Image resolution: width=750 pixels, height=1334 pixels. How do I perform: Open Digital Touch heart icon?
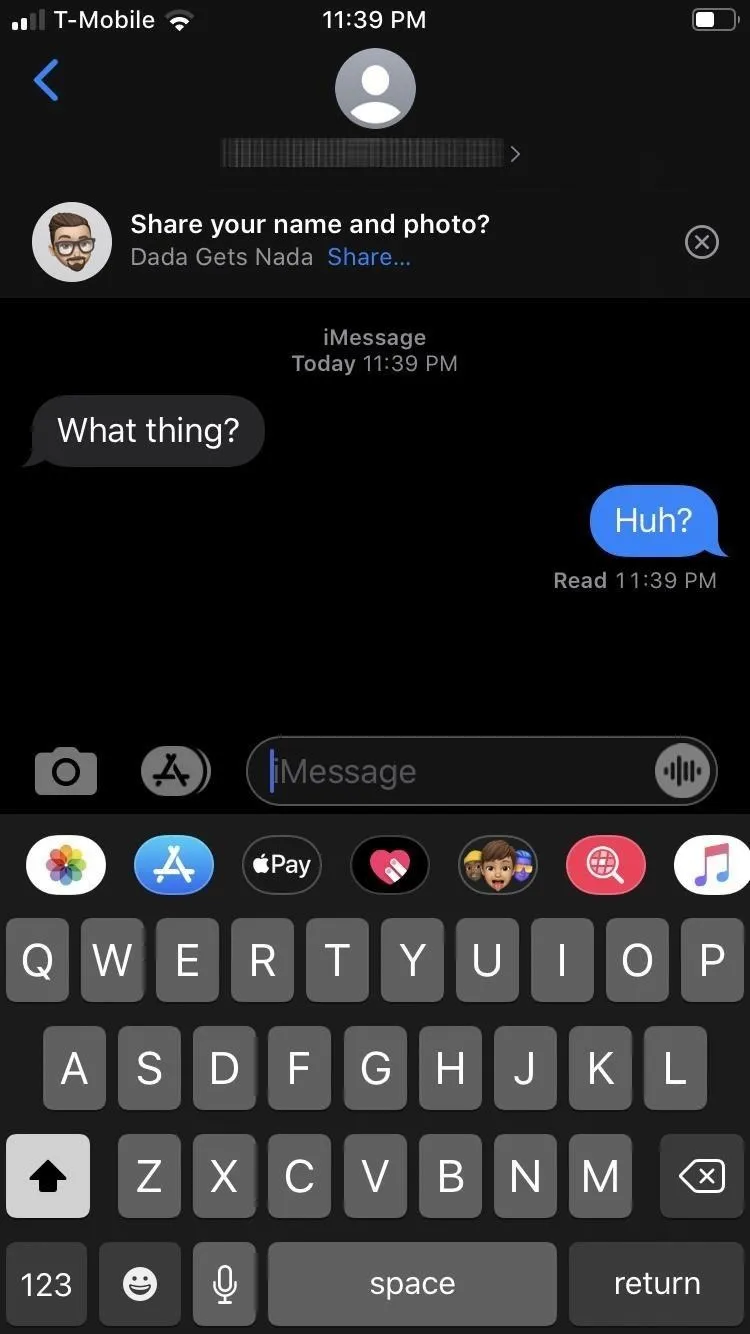coord(390,865)
